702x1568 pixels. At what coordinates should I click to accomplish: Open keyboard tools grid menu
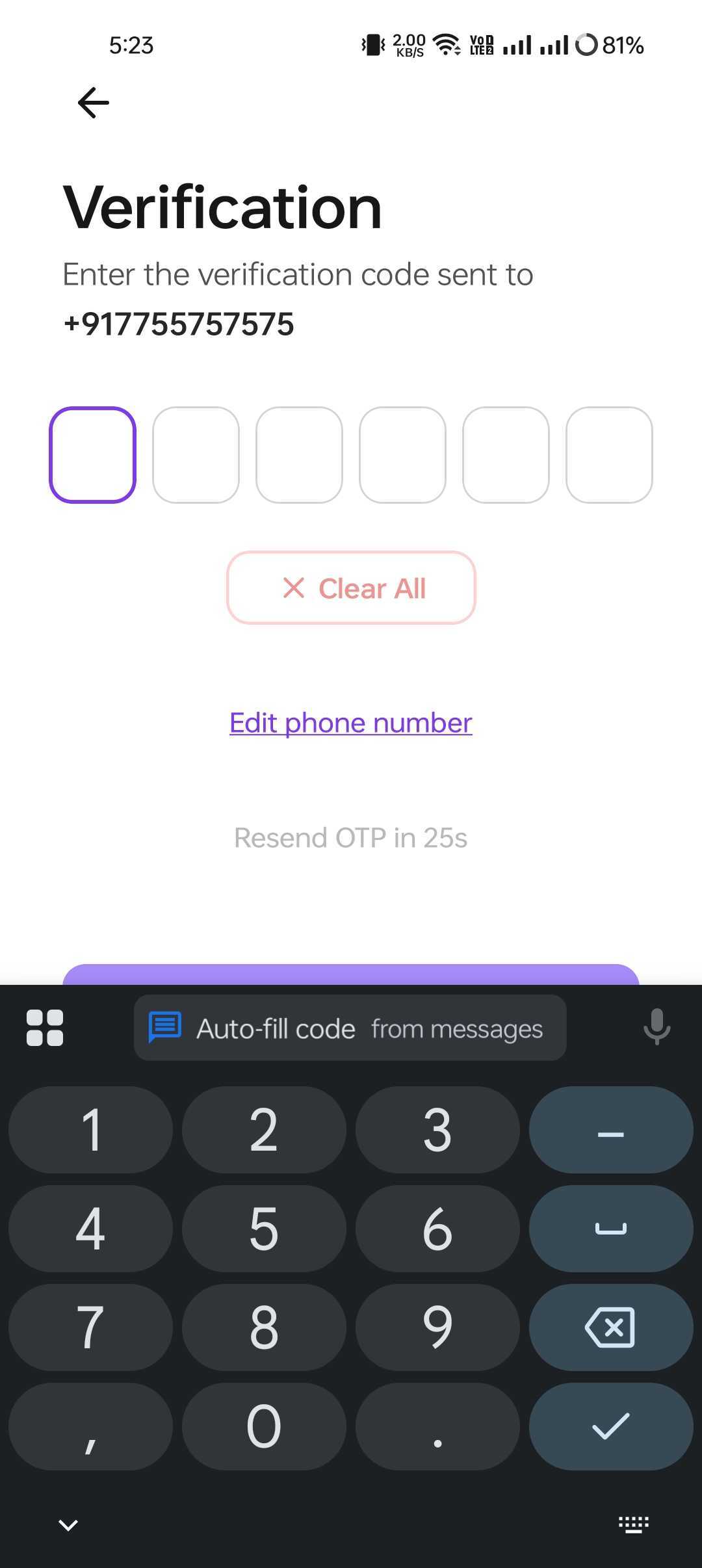tap(45, 1028)
